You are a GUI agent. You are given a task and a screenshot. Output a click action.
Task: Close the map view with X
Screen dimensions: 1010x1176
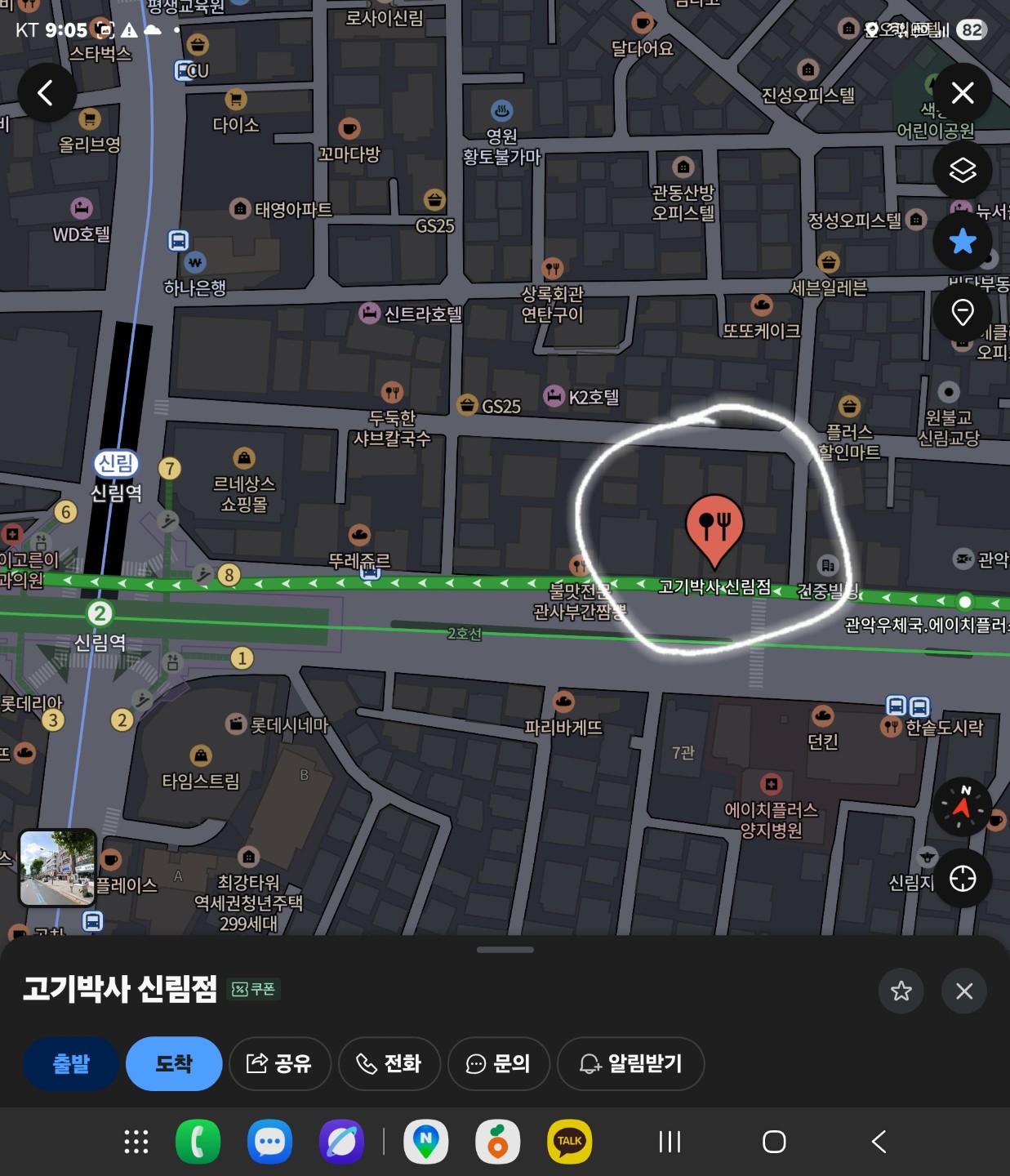tap(963, 93)
